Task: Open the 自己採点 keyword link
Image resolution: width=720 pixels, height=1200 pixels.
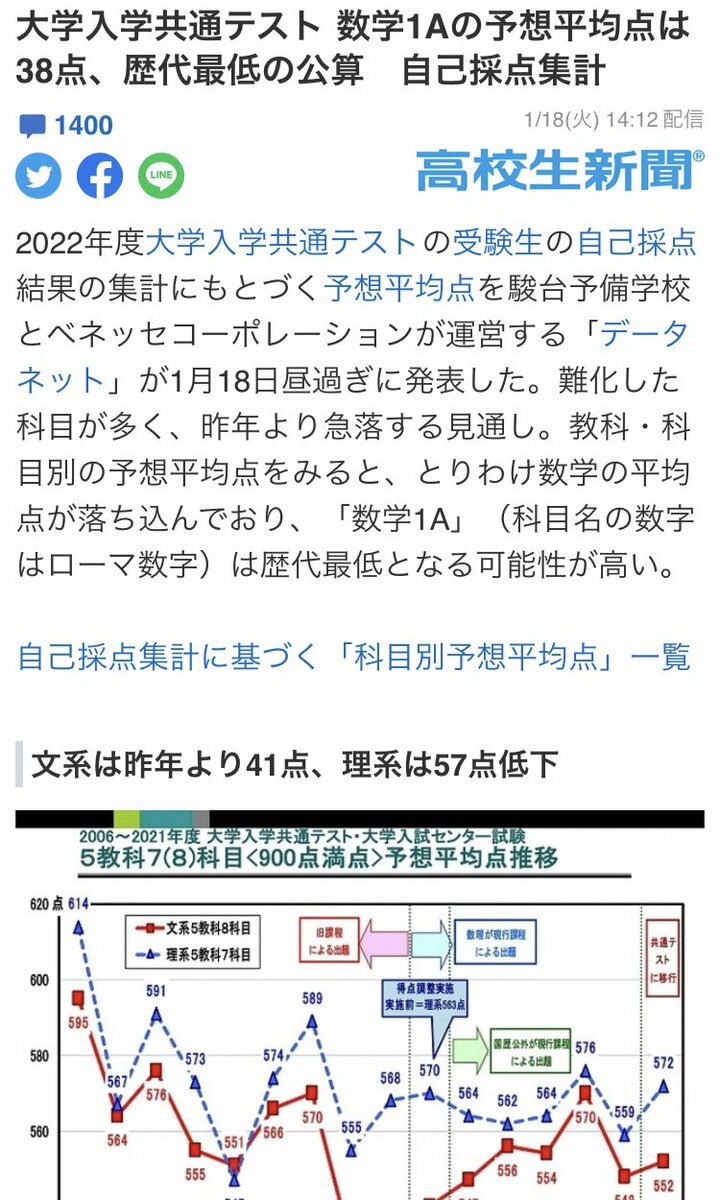Action: (636, 242)
